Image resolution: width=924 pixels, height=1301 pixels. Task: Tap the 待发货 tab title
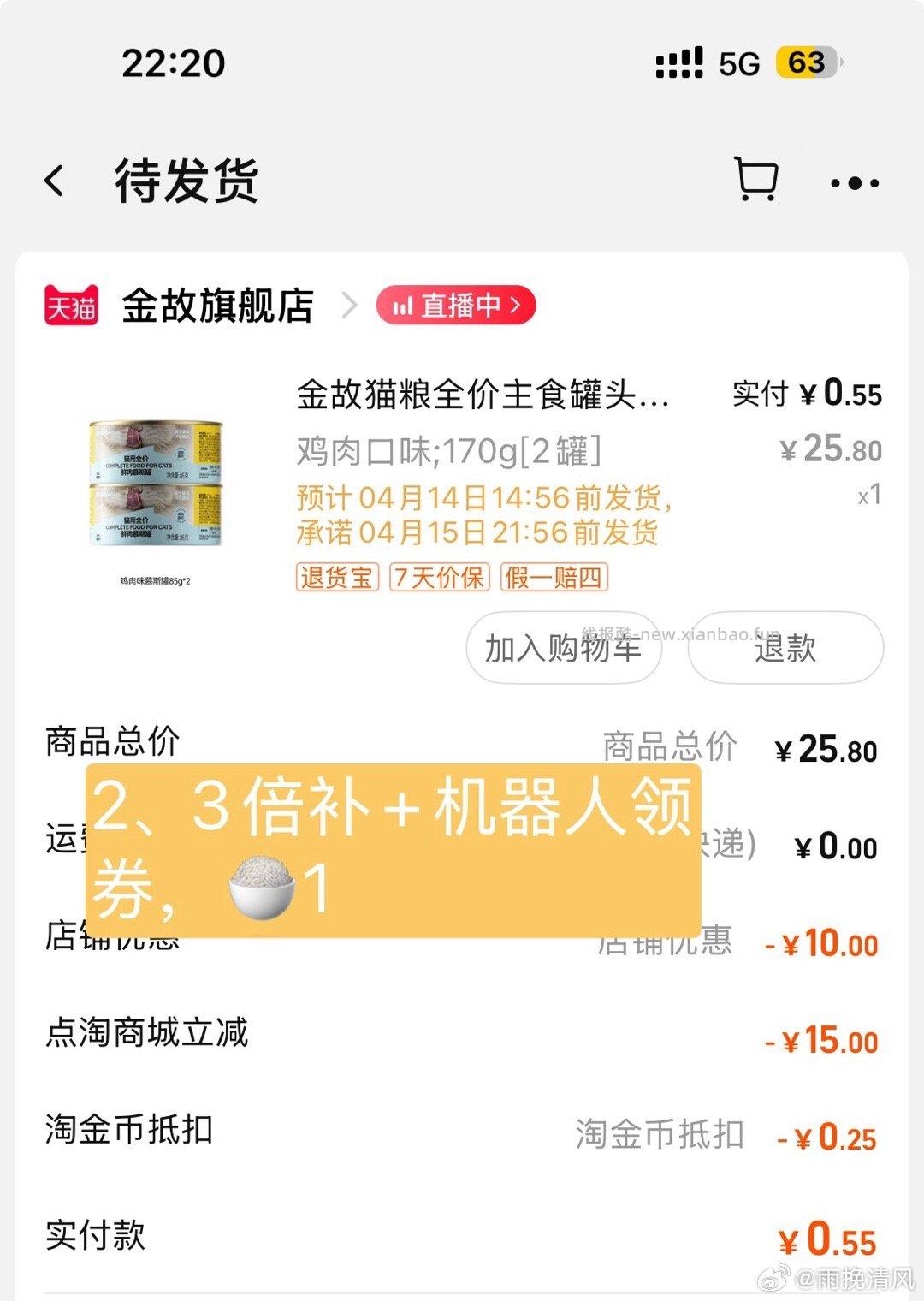click(188, 181)
